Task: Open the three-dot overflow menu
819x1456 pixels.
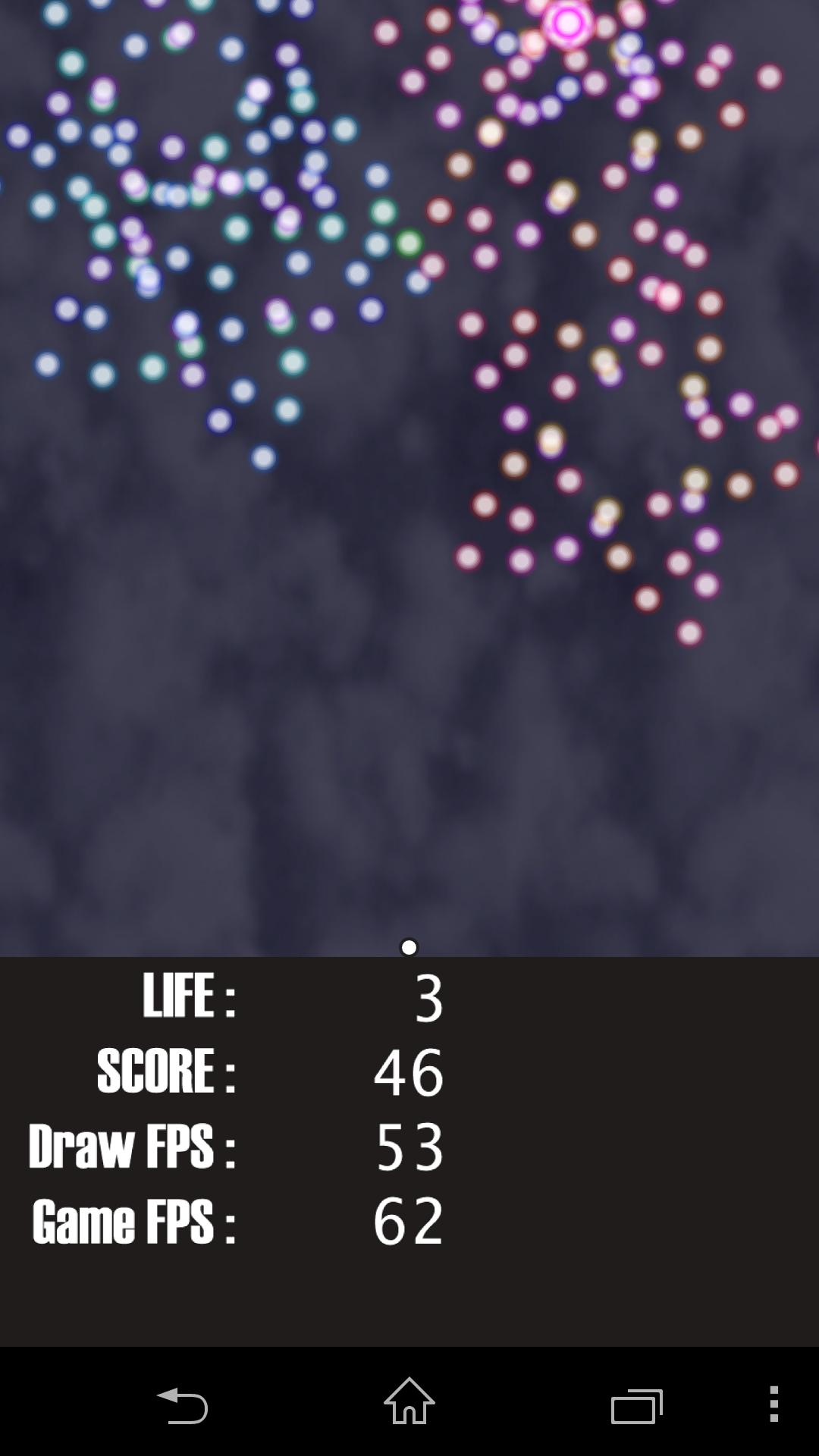Action: (x=773, y=1404)
